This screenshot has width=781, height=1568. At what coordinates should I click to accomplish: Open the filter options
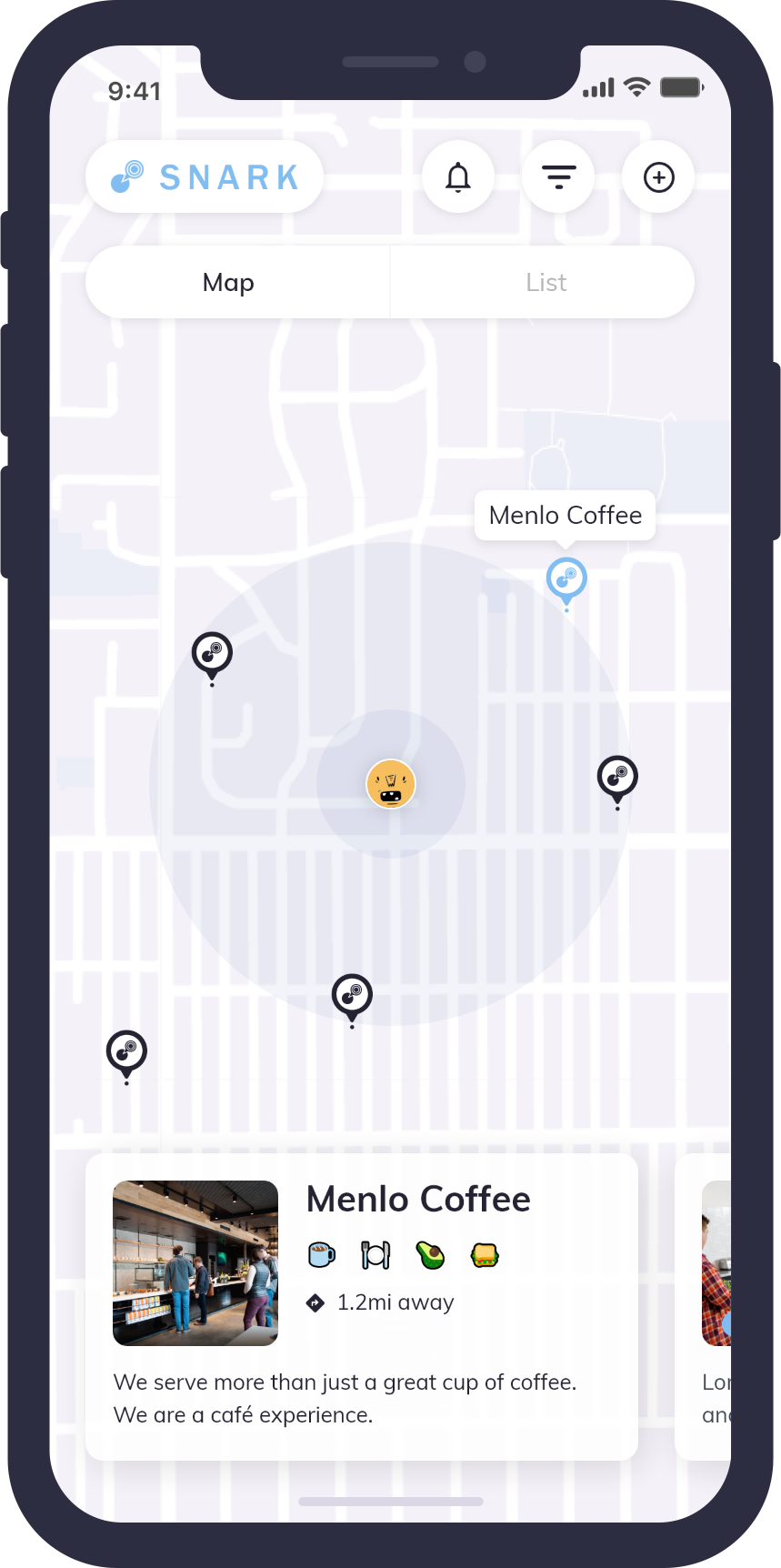point(558,177)
